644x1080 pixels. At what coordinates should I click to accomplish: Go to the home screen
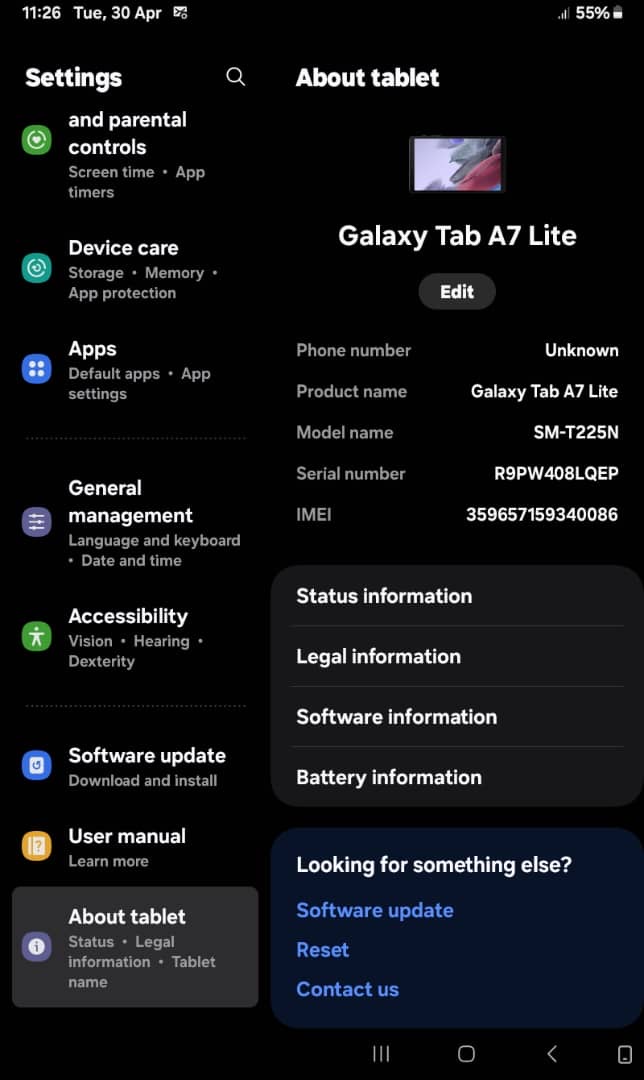tap(466, 1053)
